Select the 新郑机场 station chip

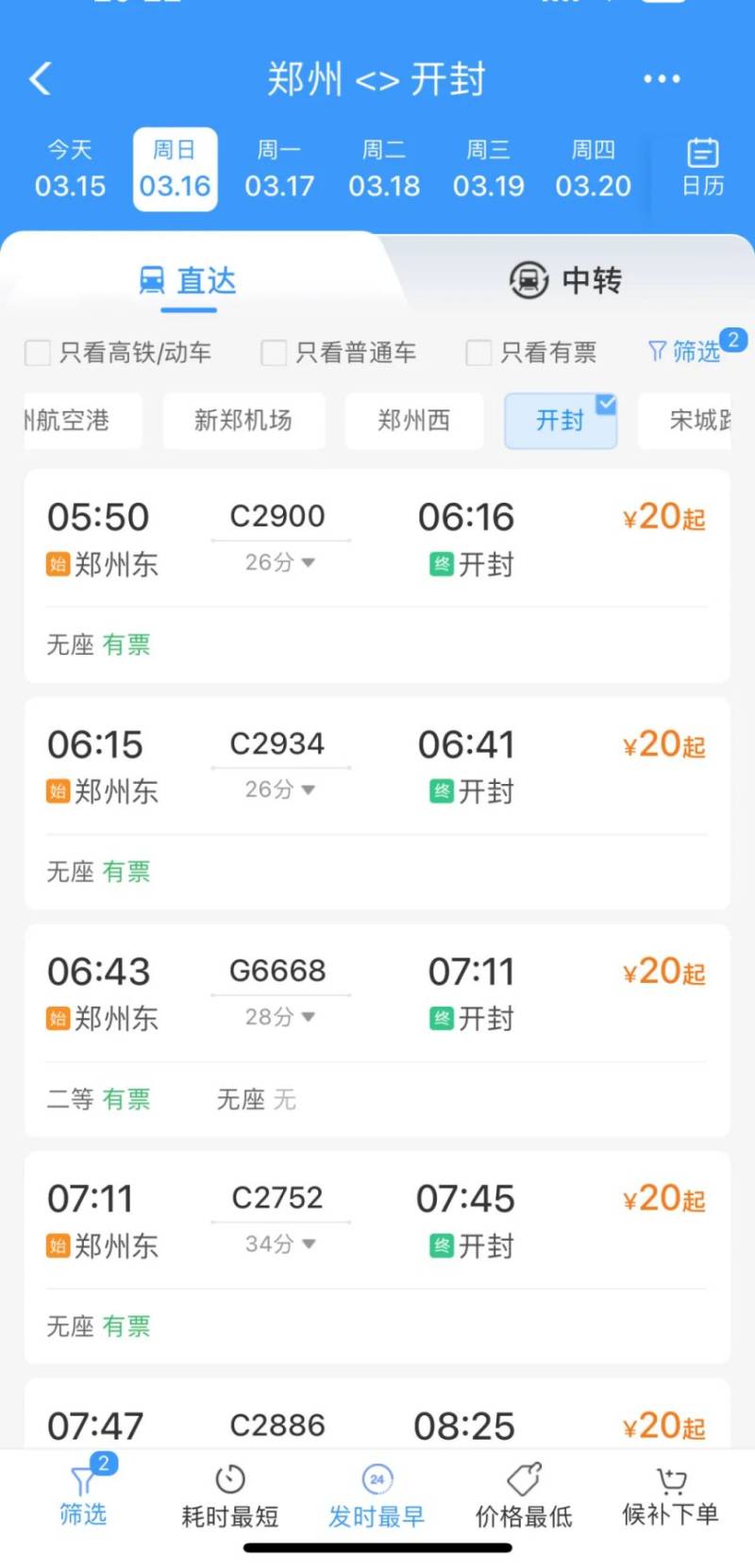point(243,421)
